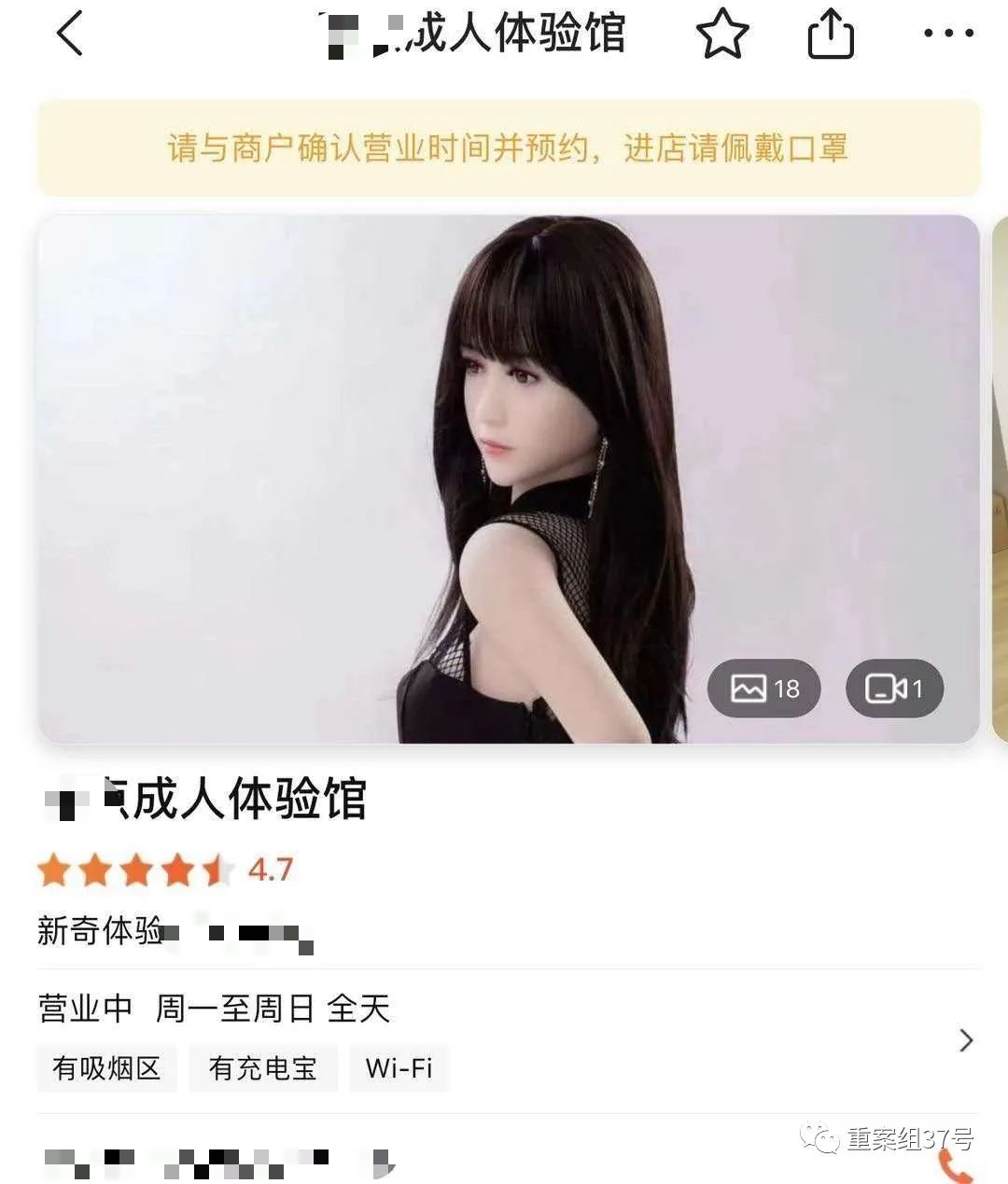
Task: Tap the phone icon to call the merchant
Action: (954, 1161)
